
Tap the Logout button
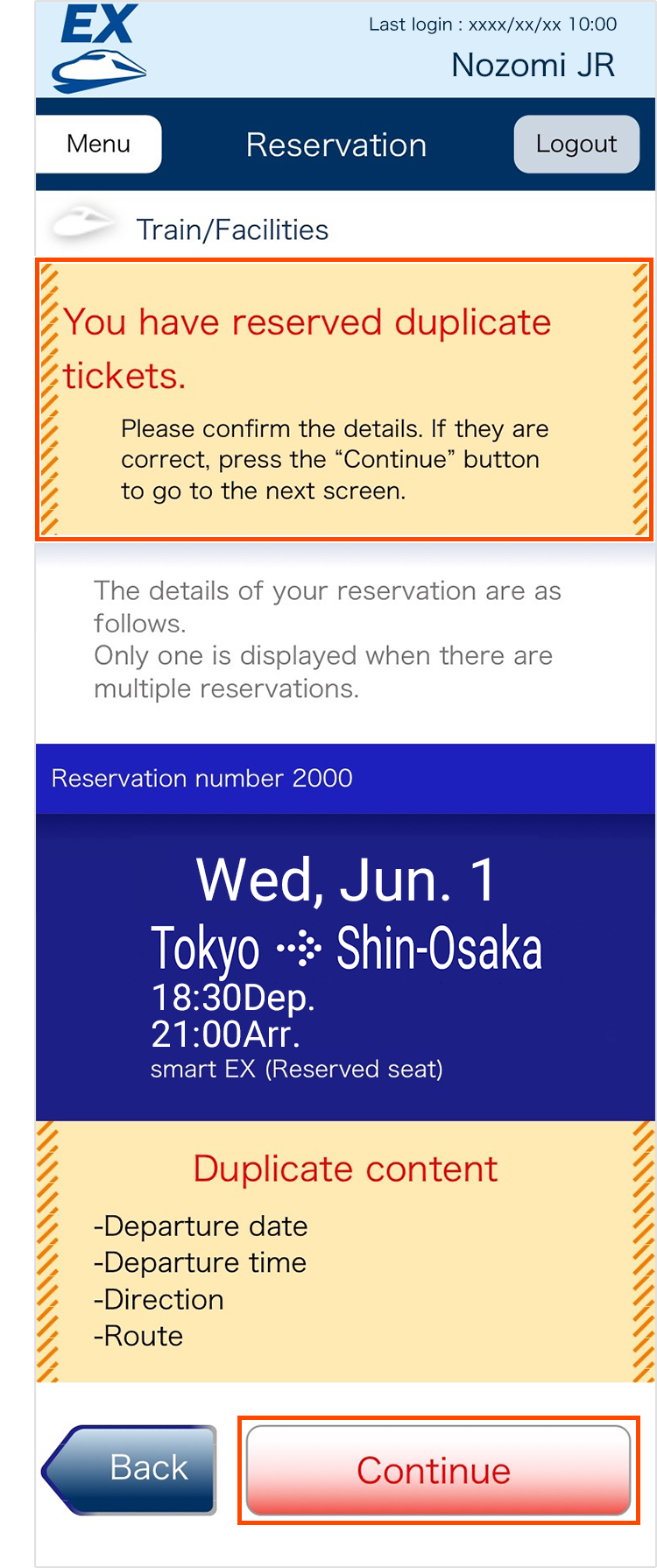pyautogui.click(x=576, y=144)
